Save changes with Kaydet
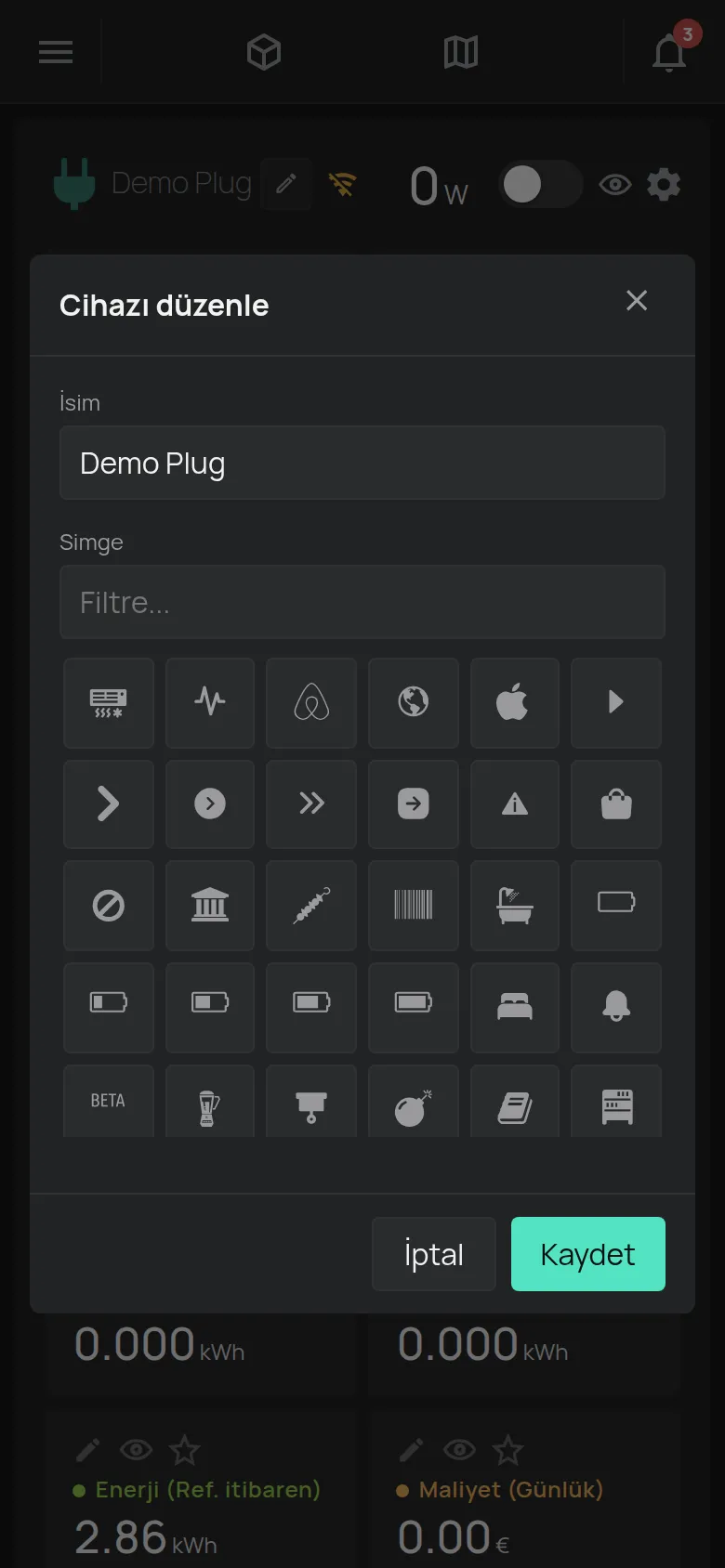Screen dimensions: 725x1568 pos(588,1254)
